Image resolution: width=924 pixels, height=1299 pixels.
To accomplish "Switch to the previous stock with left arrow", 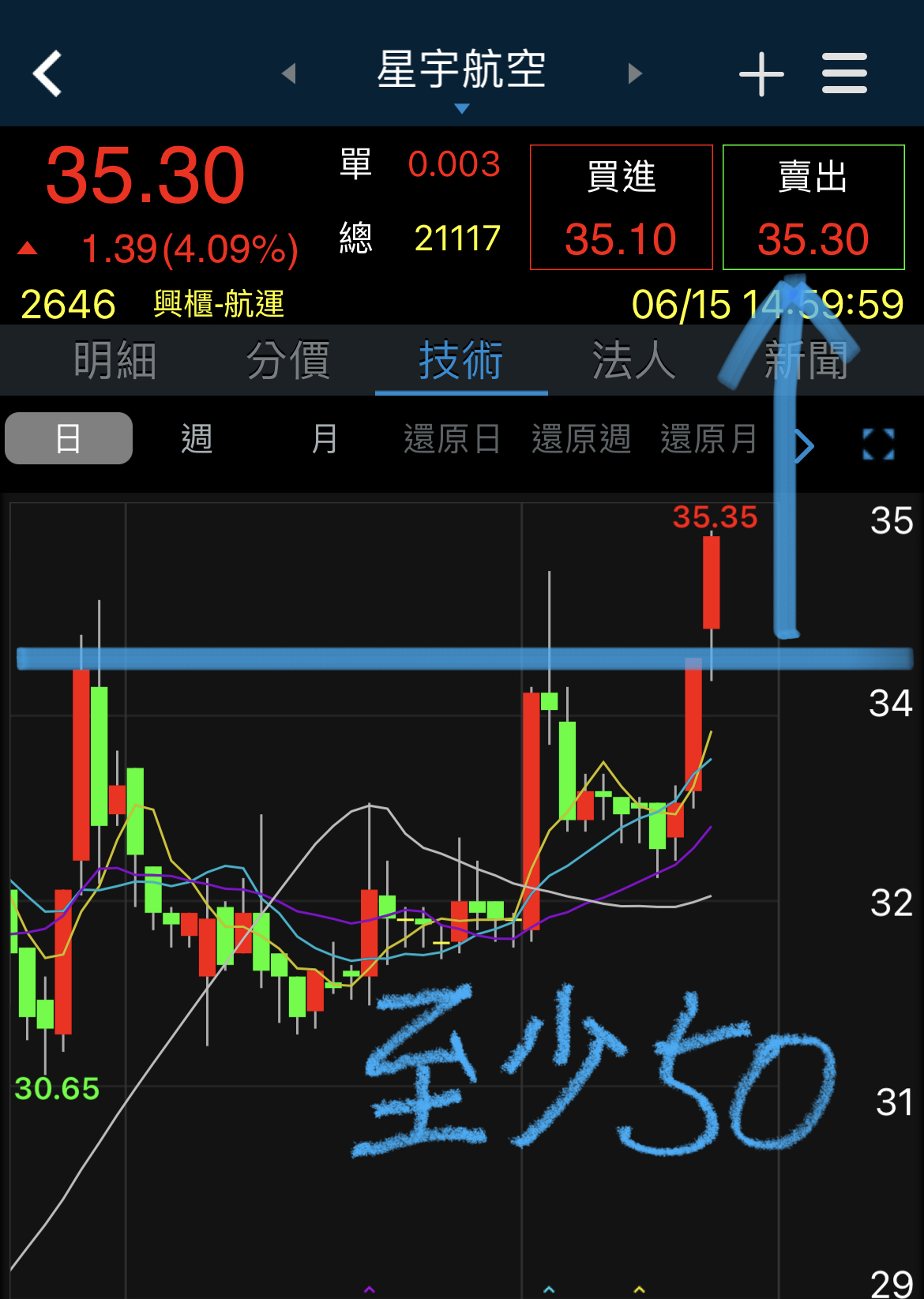I will point(289,73).
